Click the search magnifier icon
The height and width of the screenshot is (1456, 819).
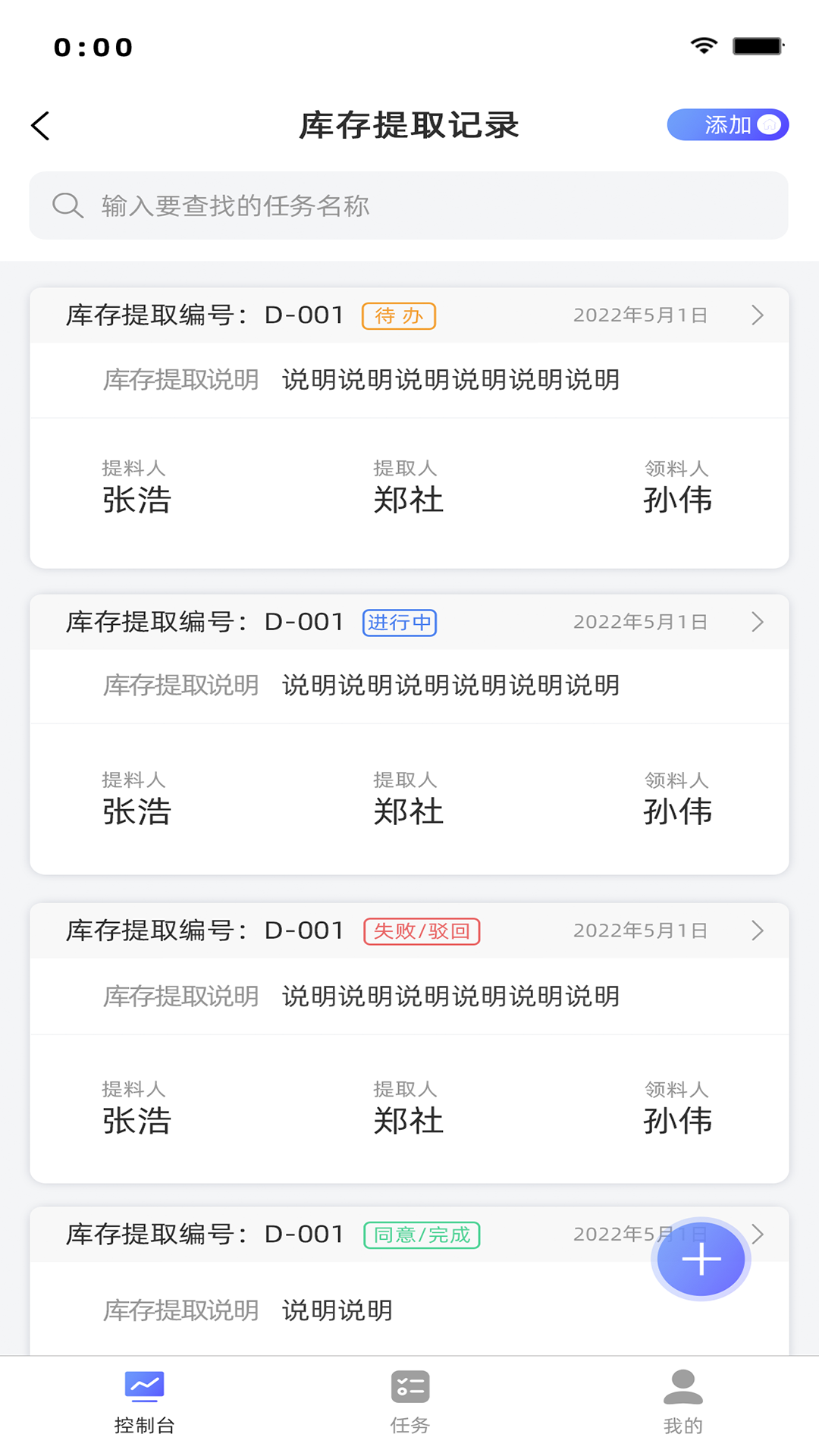[x=67, y=205]
